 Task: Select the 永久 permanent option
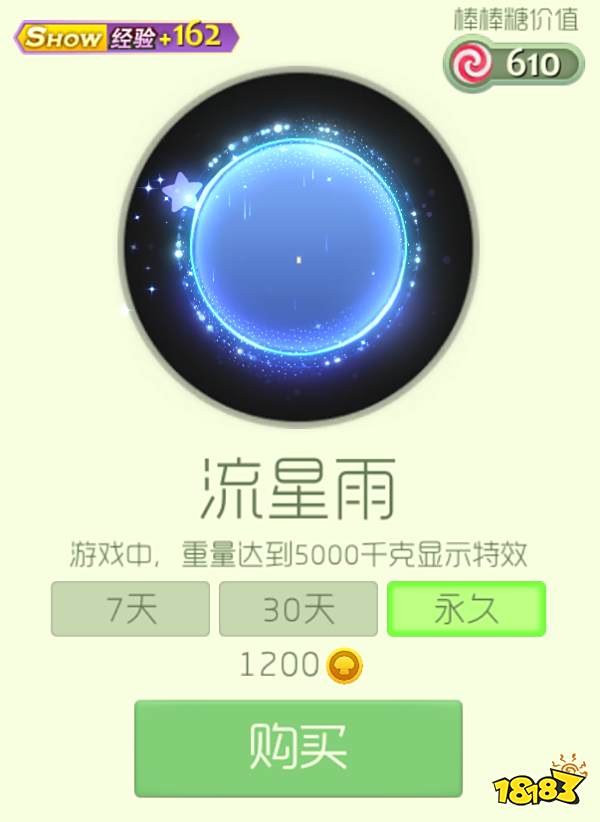(466, 609)
